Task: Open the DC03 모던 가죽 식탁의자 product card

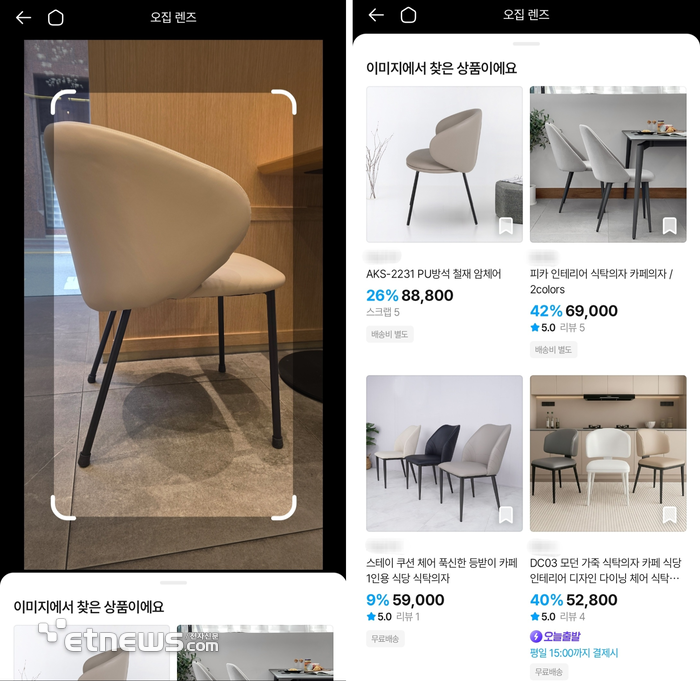Action: [607, 453]
